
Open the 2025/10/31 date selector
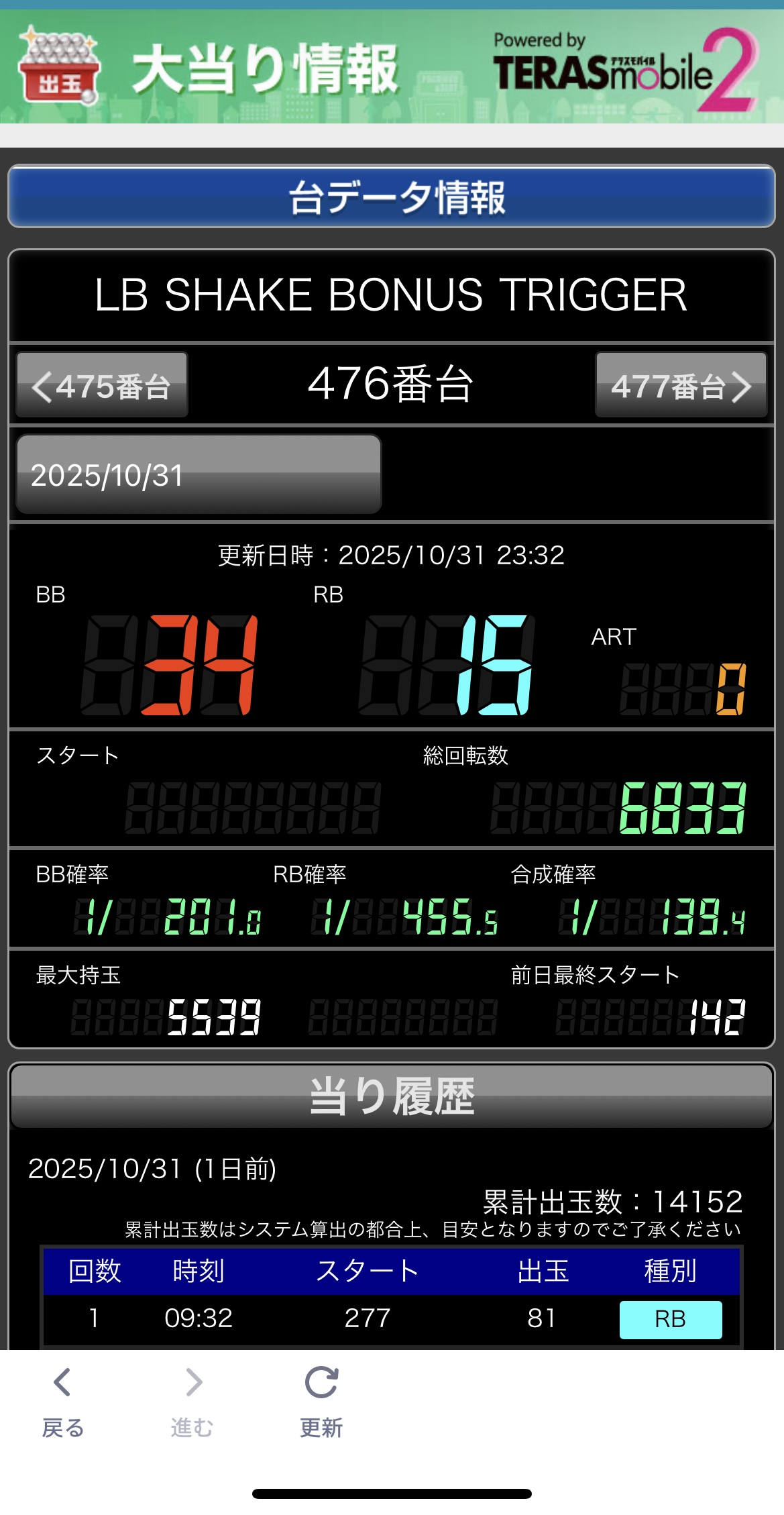199,474
